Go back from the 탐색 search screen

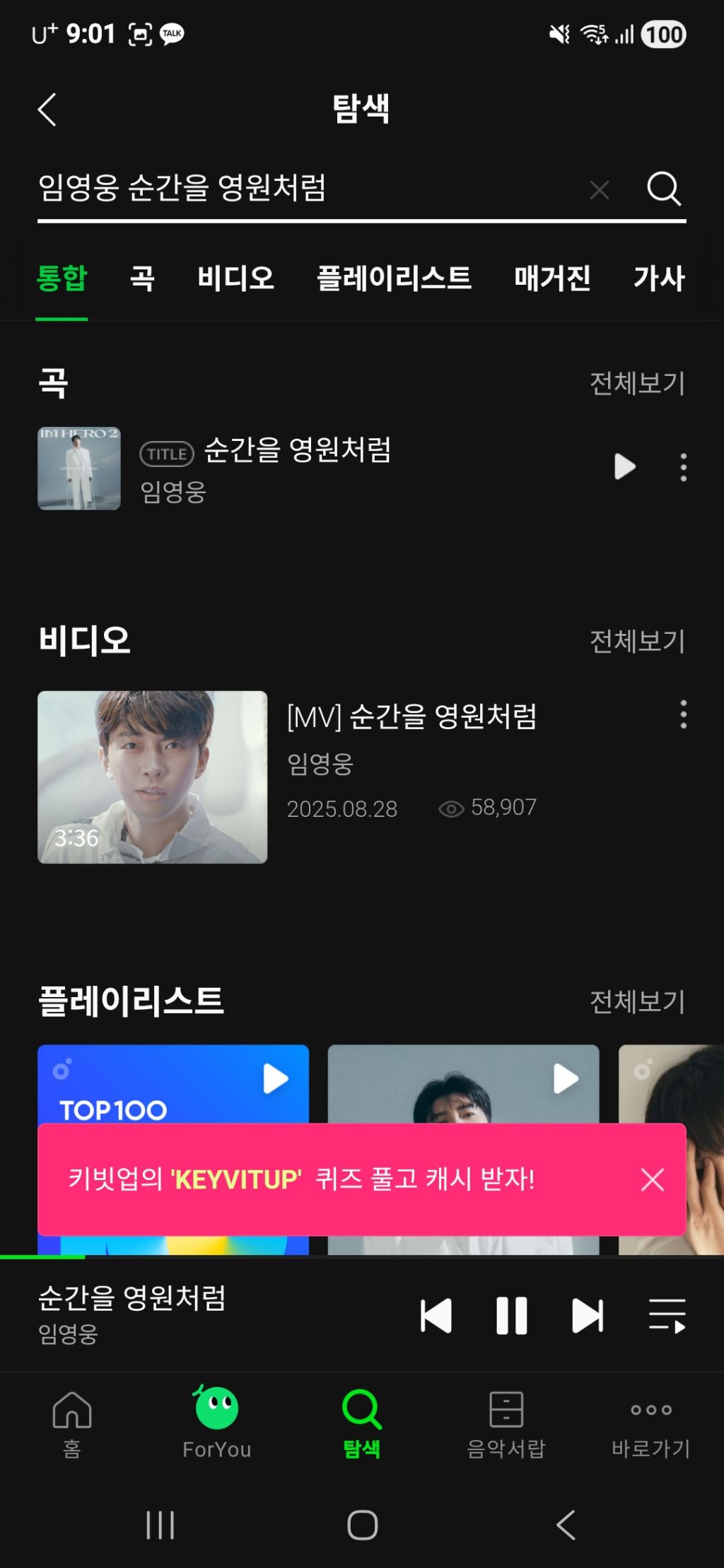click(x=47, y=110)
